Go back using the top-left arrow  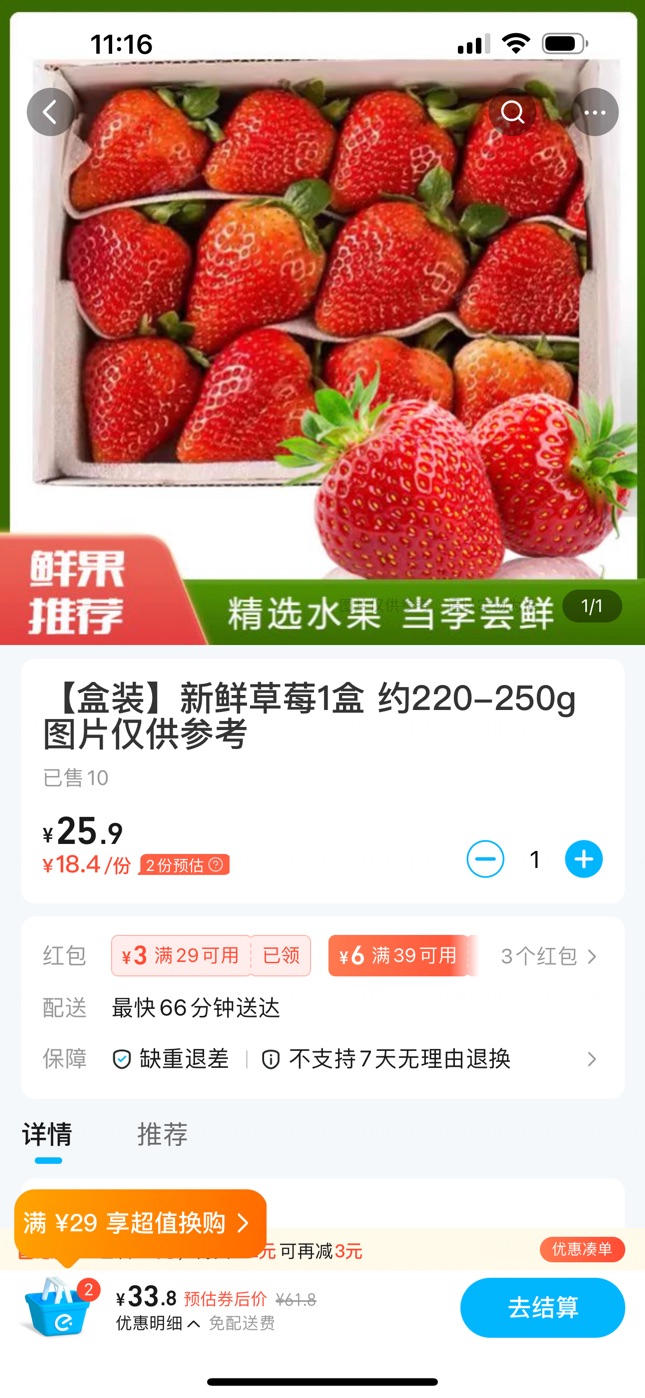pyautogui.click(x=51, y=112)
